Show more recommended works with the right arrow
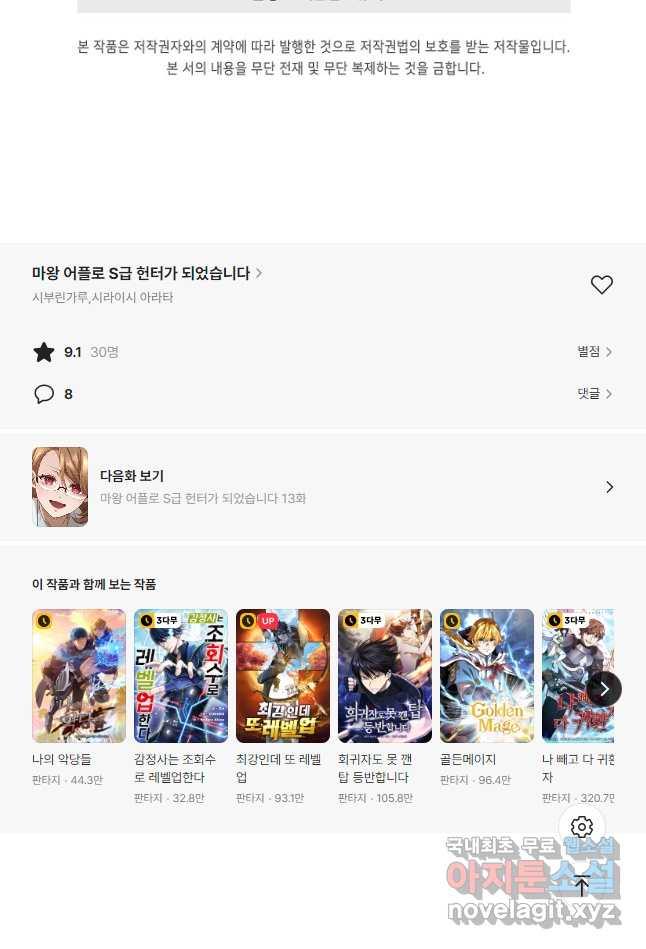The height and width of the screenshot is (949, 646). point(604,689)
